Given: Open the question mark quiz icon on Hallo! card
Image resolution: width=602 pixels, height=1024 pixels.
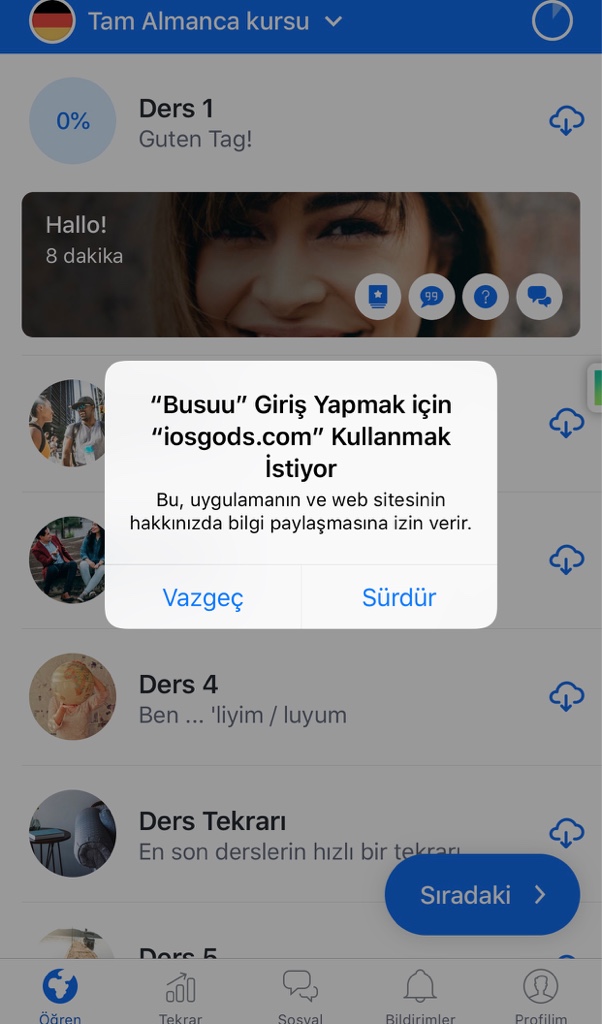Looking at the screenshot, I should tap(485, 297).
